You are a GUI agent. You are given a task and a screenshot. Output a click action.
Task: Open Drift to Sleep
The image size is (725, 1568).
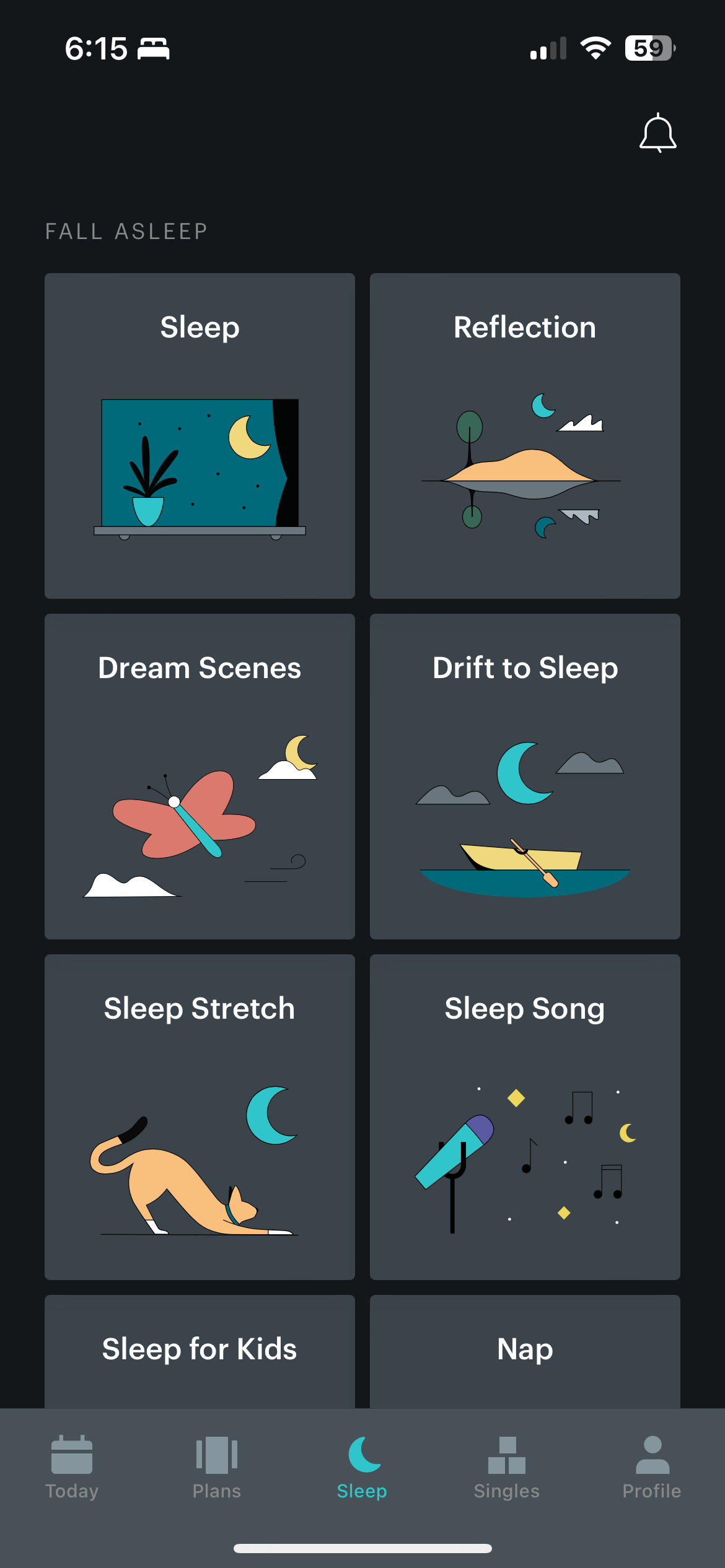[525, 776]
